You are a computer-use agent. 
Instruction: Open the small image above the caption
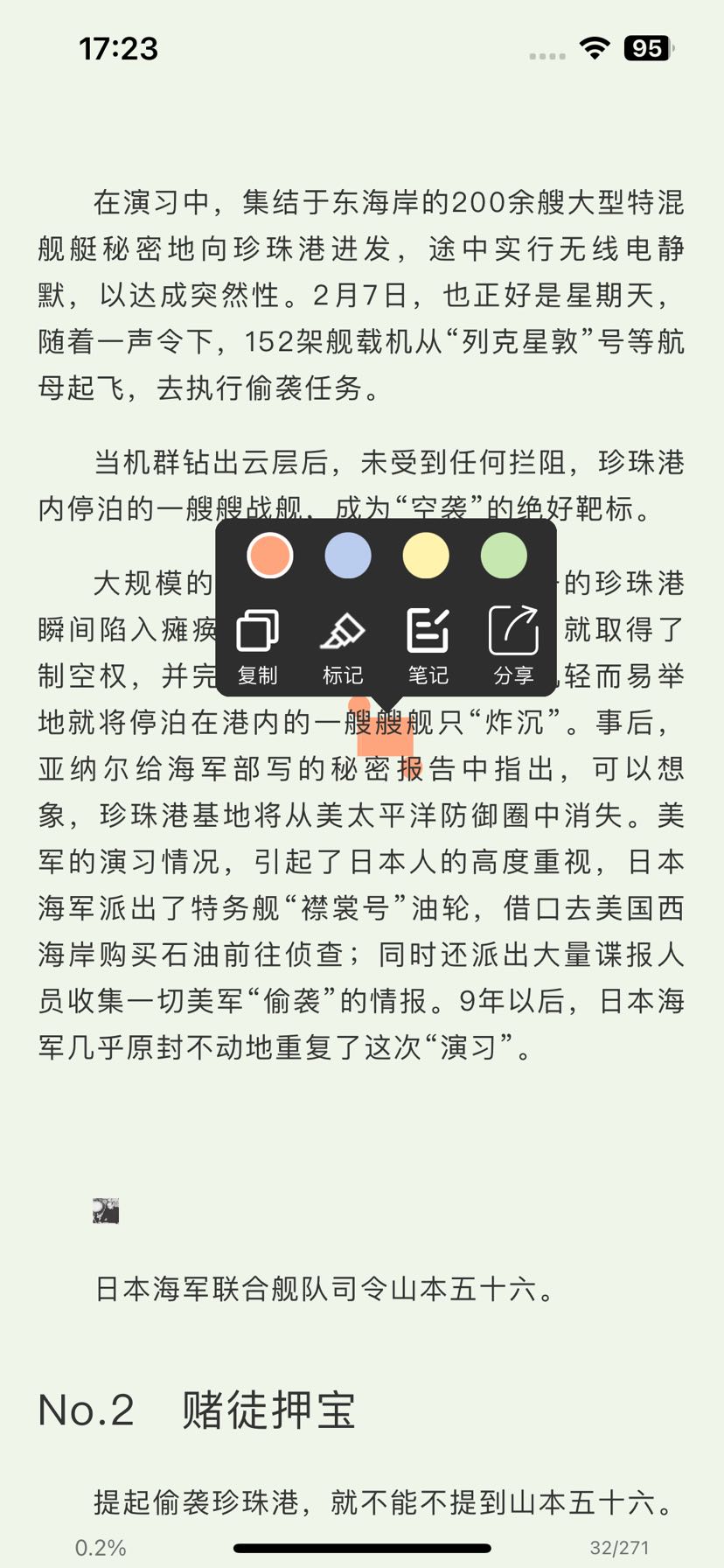pos(106,1211)
